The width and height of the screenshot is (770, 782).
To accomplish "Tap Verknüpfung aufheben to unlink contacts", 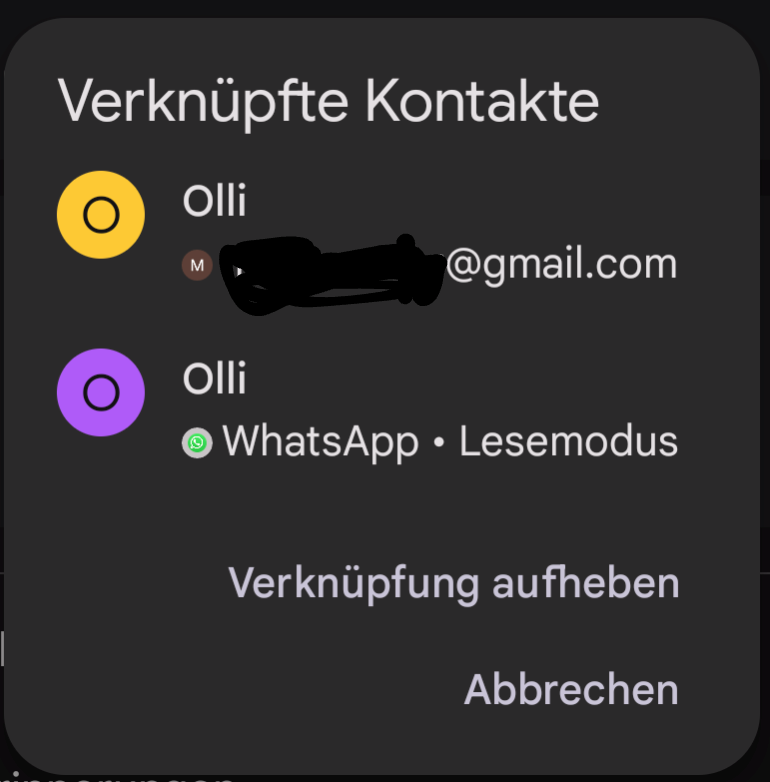I will click(453, 583).
